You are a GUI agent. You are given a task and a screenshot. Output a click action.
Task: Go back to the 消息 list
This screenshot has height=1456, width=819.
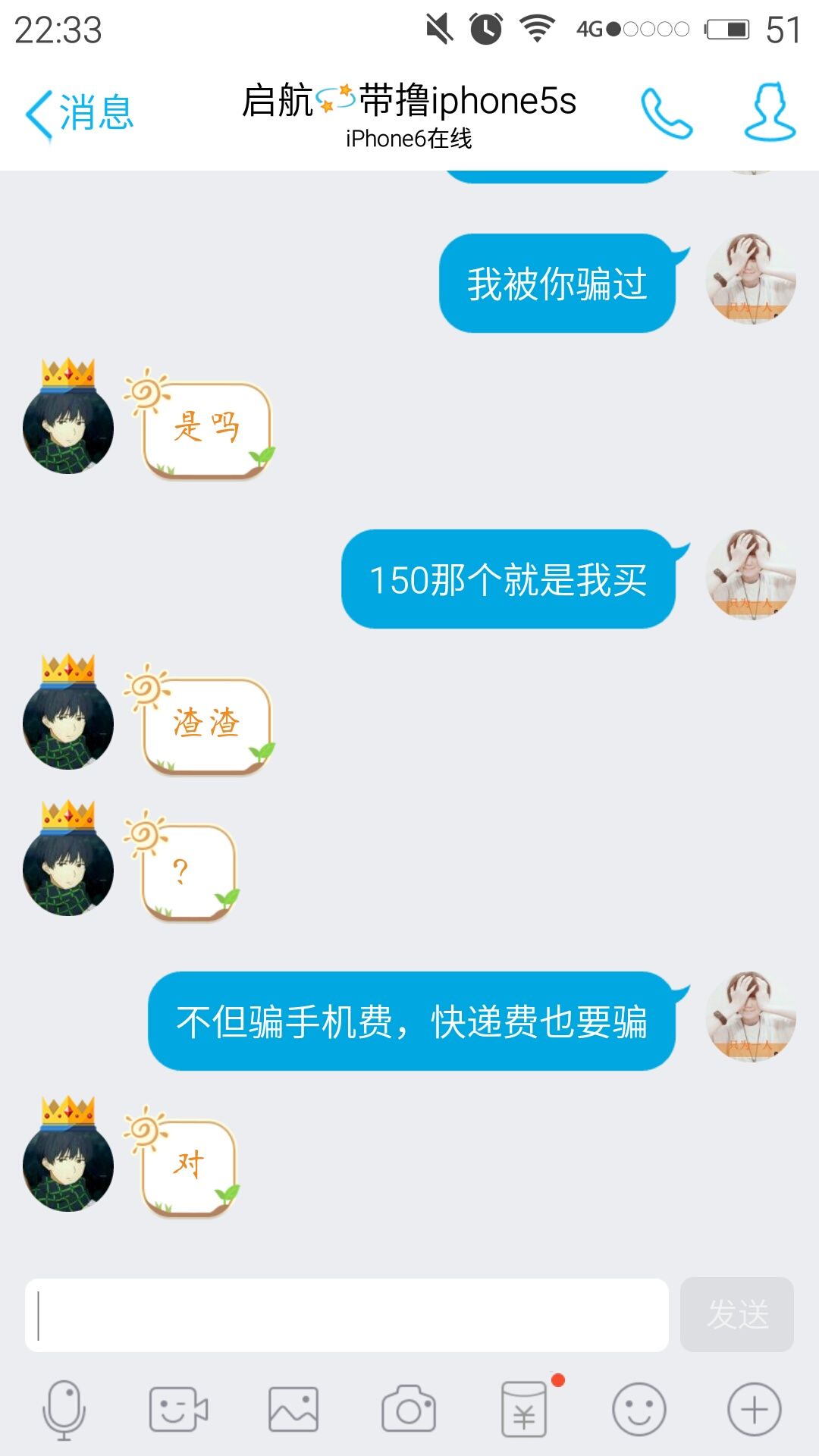80,114
